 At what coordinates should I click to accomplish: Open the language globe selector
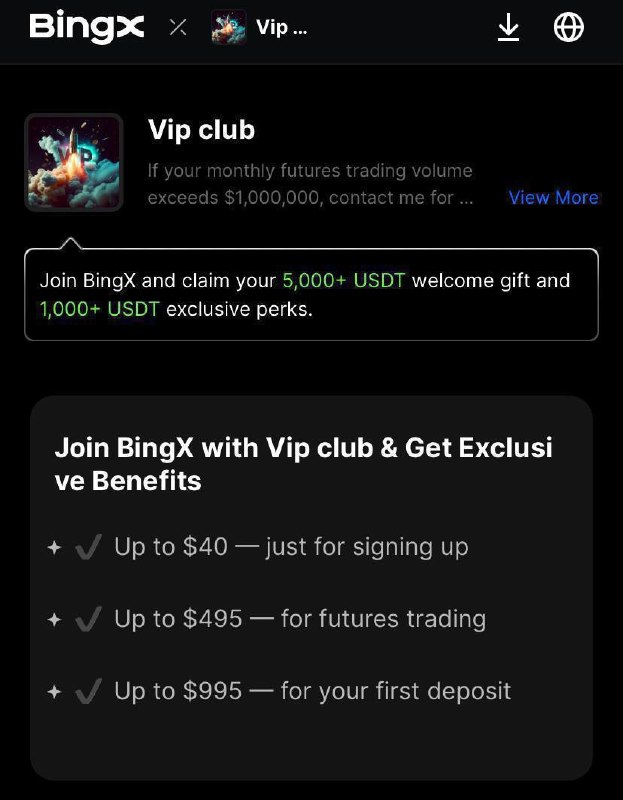tap(569, 28)
